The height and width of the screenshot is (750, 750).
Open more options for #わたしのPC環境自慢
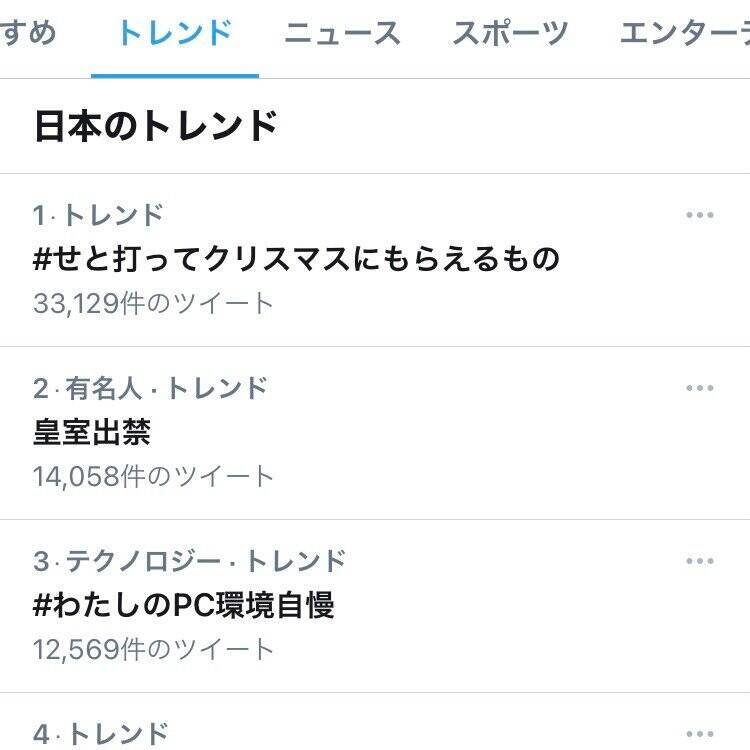click(x=700, y=561)
